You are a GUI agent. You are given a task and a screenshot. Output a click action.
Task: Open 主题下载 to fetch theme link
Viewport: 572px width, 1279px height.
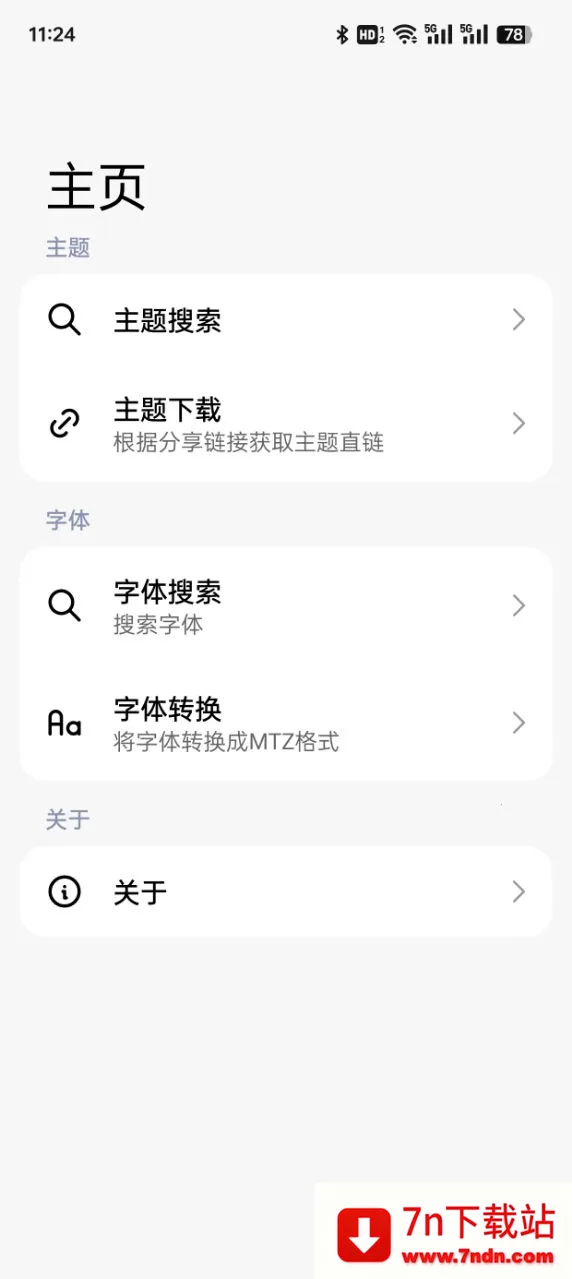coord(286,424)
